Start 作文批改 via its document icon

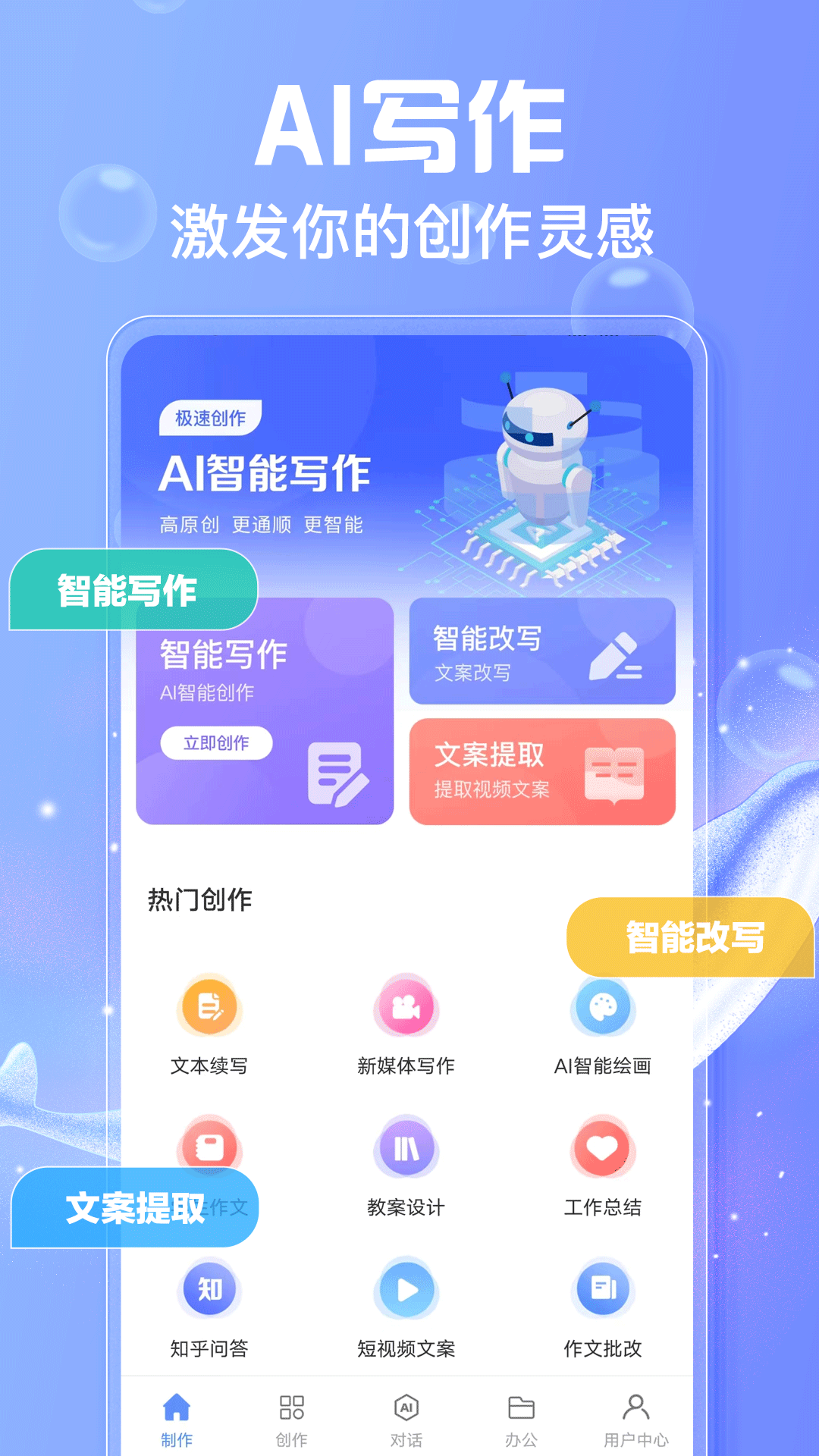(603, 1289)
